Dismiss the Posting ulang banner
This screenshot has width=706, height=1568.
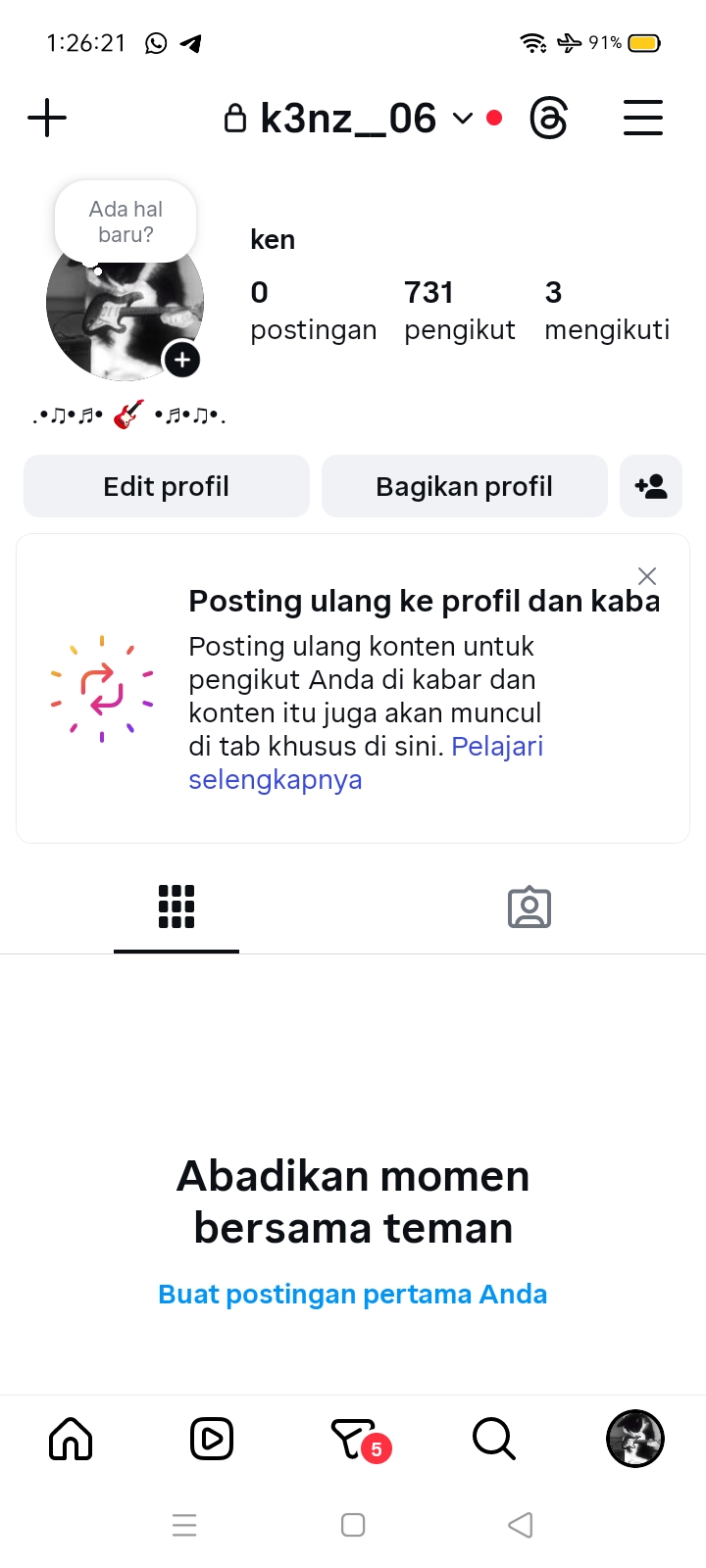pos(647,576)
